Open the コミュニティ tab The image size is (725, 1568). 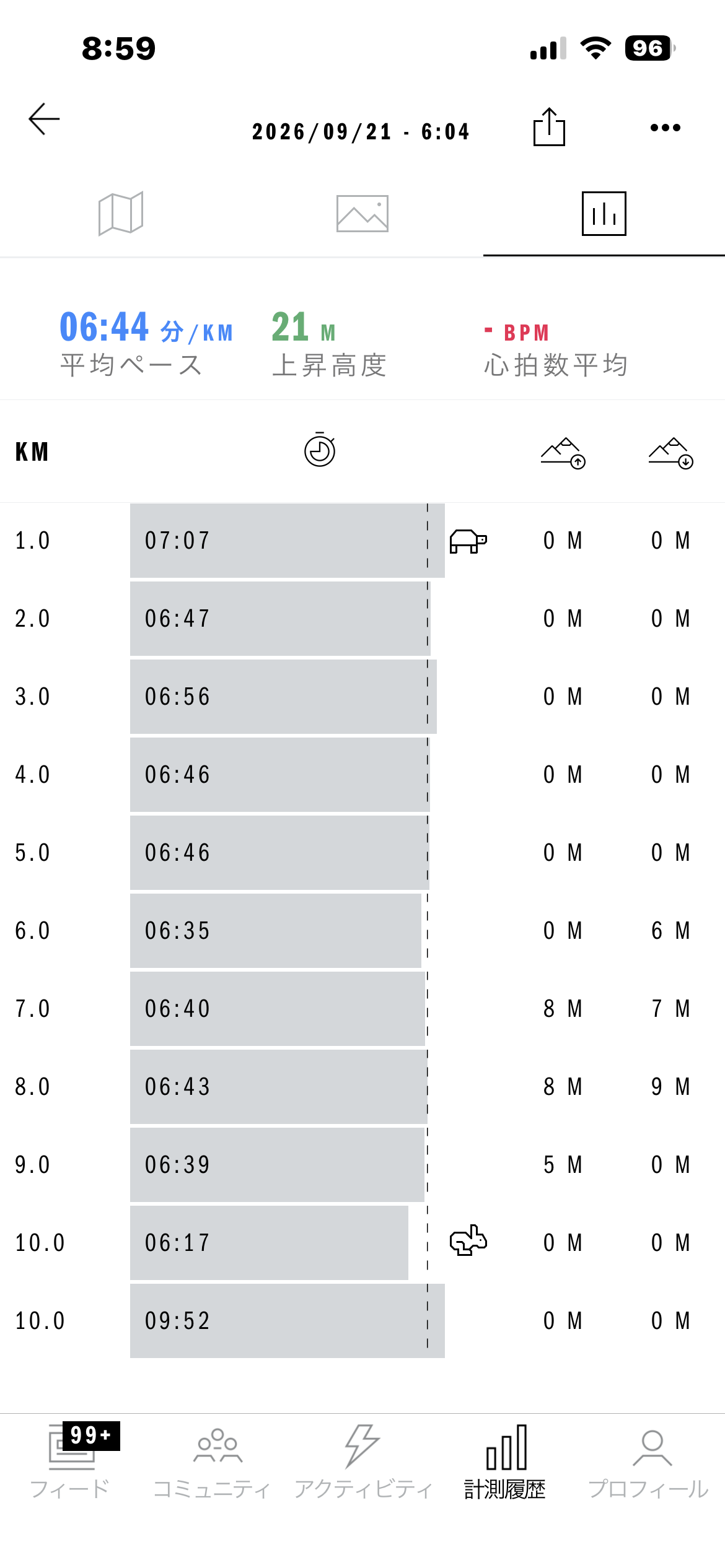click(x=212, y=1461)
